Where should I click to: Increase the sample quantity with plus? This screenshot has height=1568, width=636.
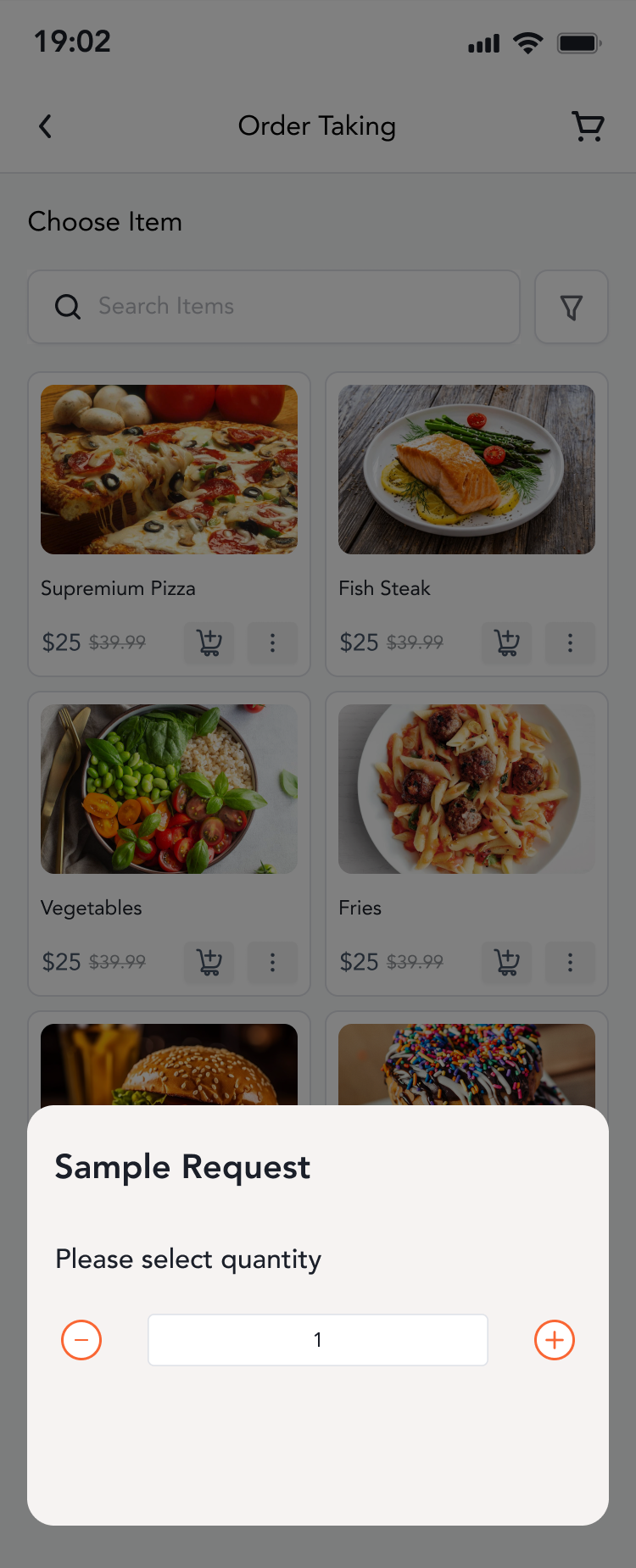point(555,1340)
